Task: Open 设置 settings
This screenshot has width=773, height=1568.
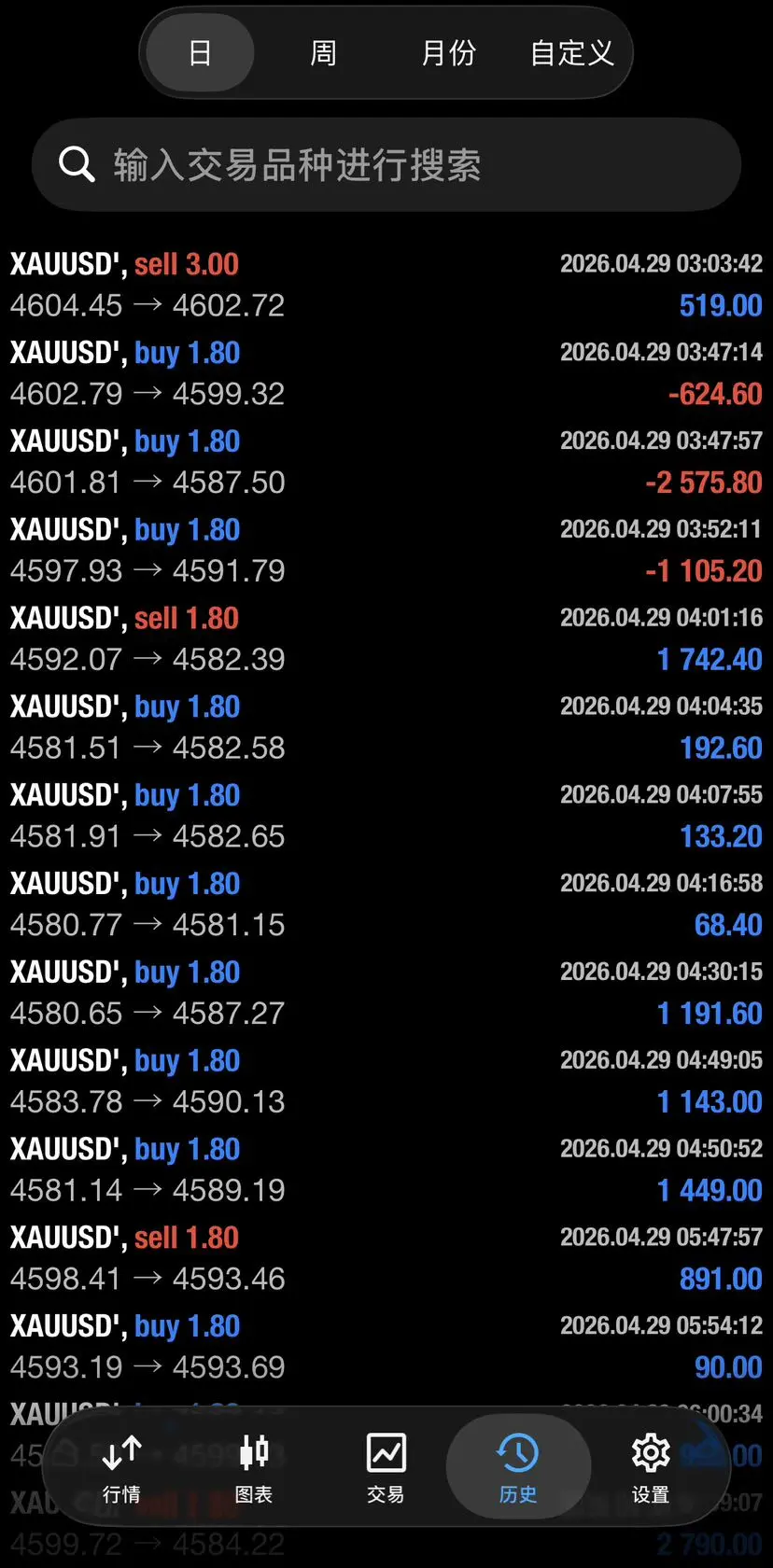Action: tap(651, 1469)
